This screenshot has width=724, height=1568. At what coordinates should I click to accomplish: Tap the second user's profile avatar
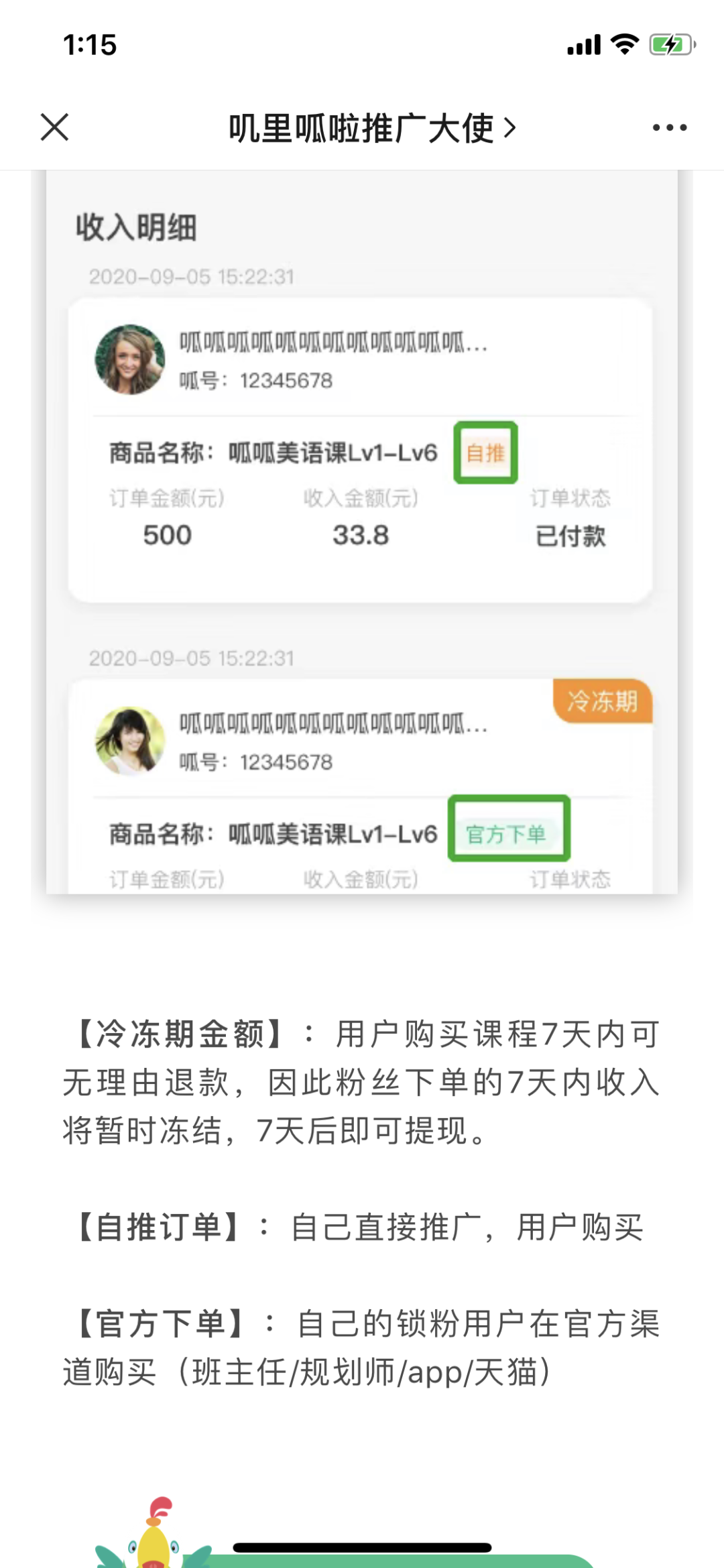[131, 741]
